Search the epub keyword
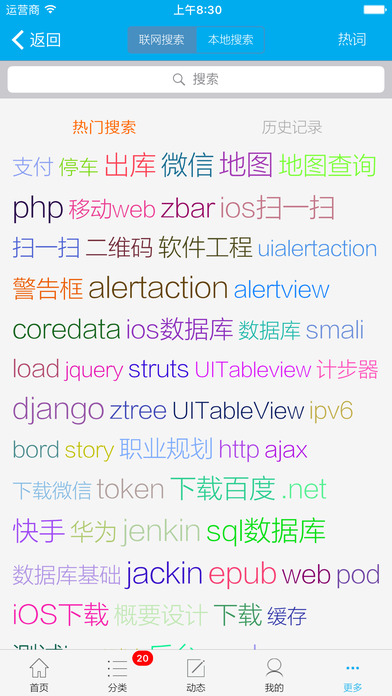Viewport: 392px width, 696px height. coord(242,574)
